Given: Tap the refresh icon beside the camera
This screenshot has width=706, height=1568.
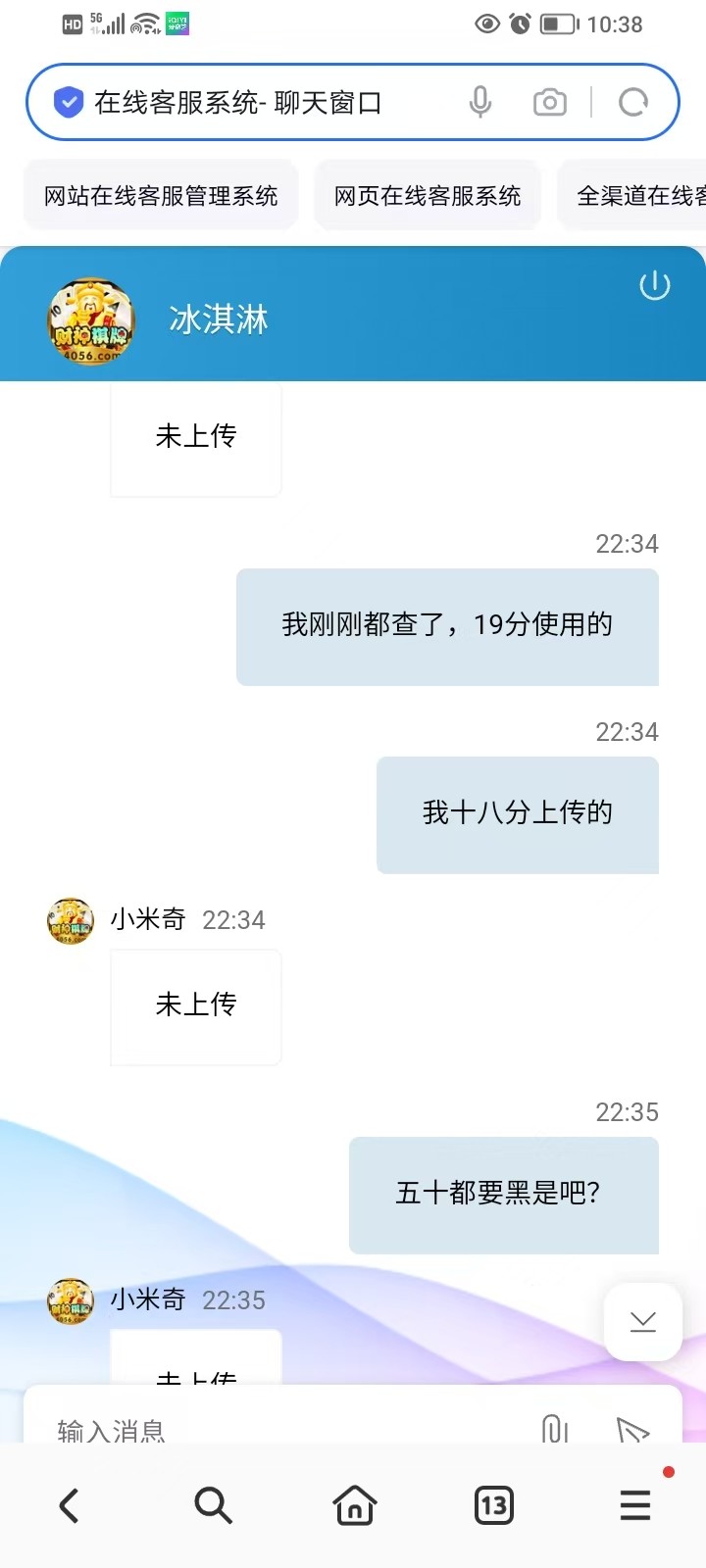Looking at the screenshot, I should click(632, 101).
